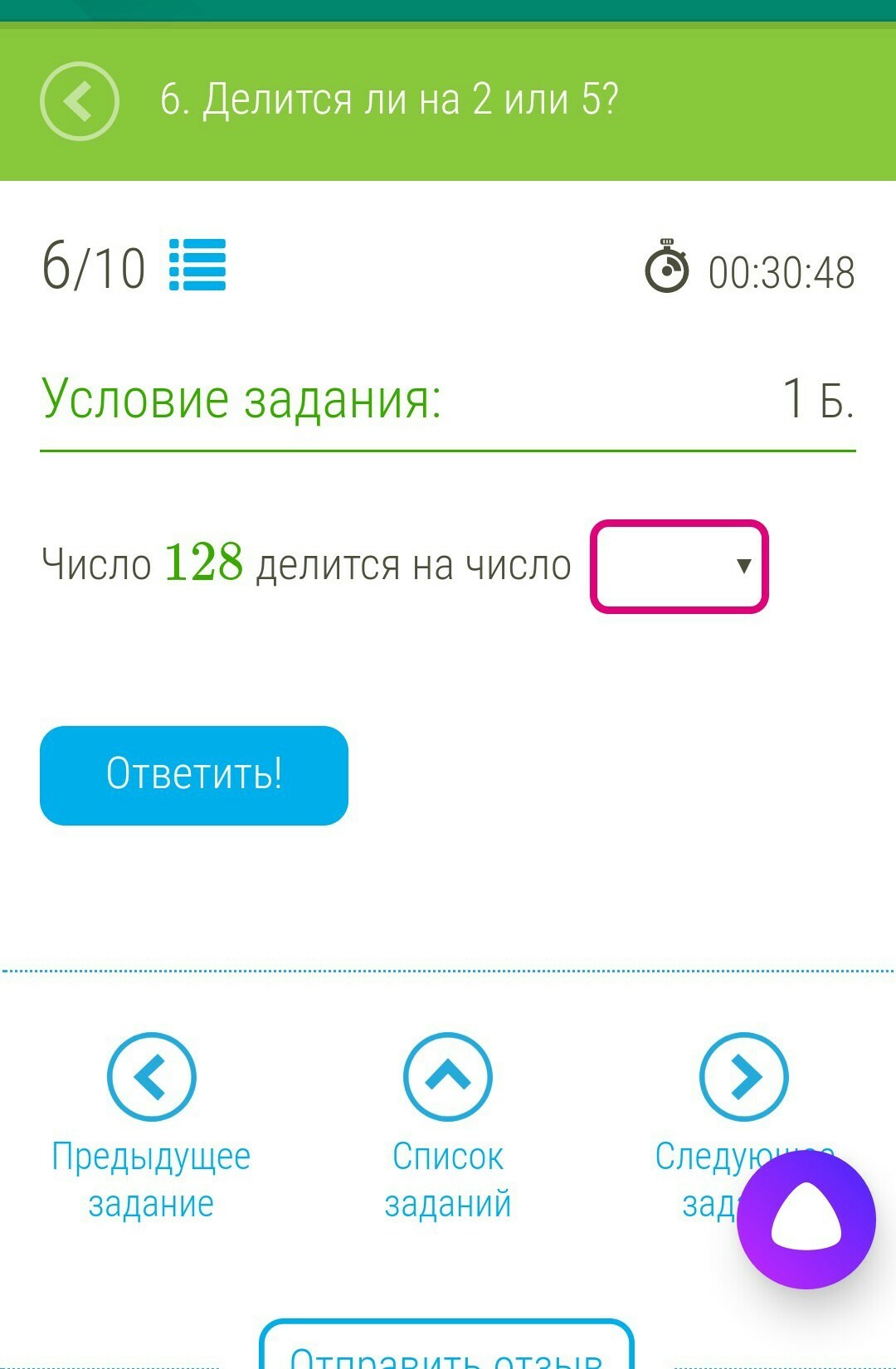Open the task list icon next to 6/10
Viewport: 896px width, 1369px height.
click(x=197, y=265)
